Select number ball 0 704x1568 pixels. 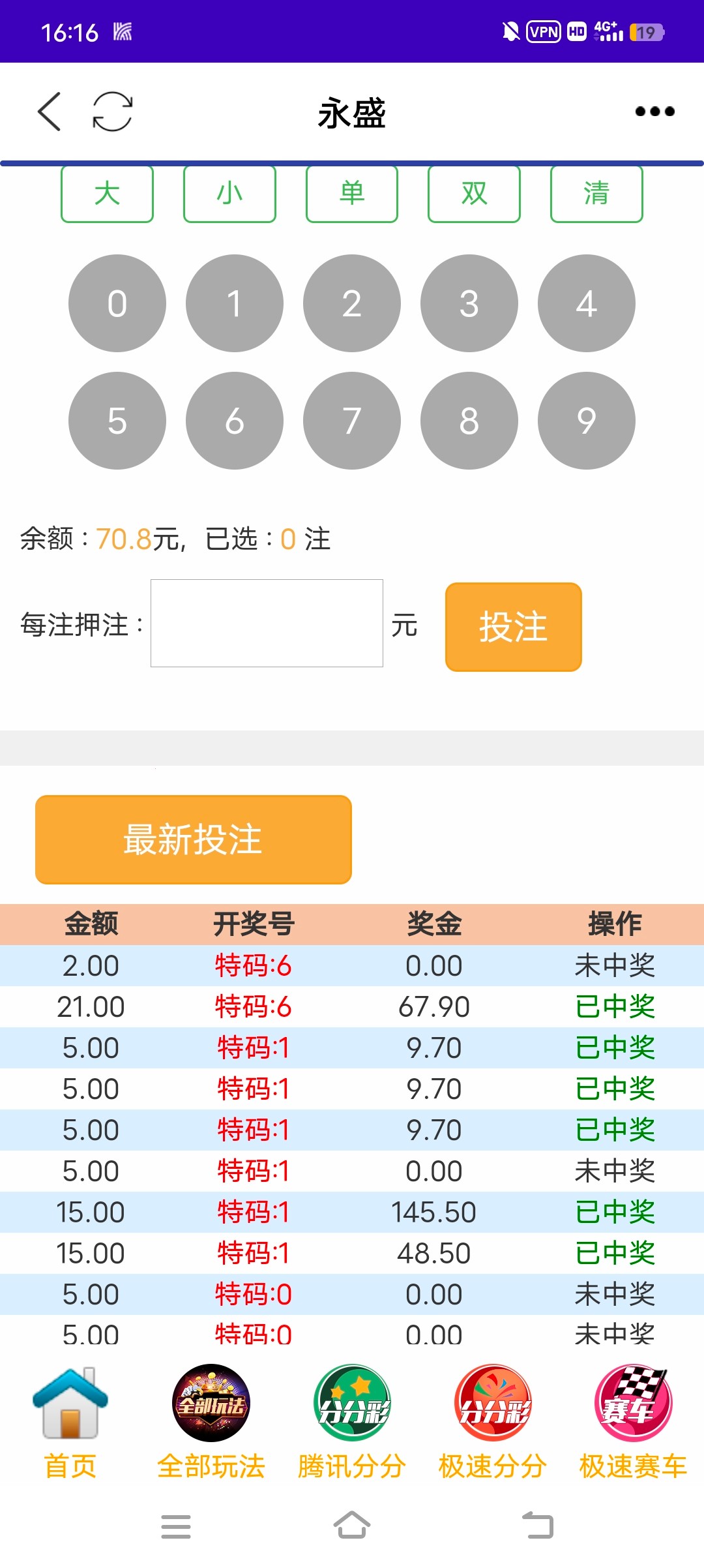click(x=117, y=303)
